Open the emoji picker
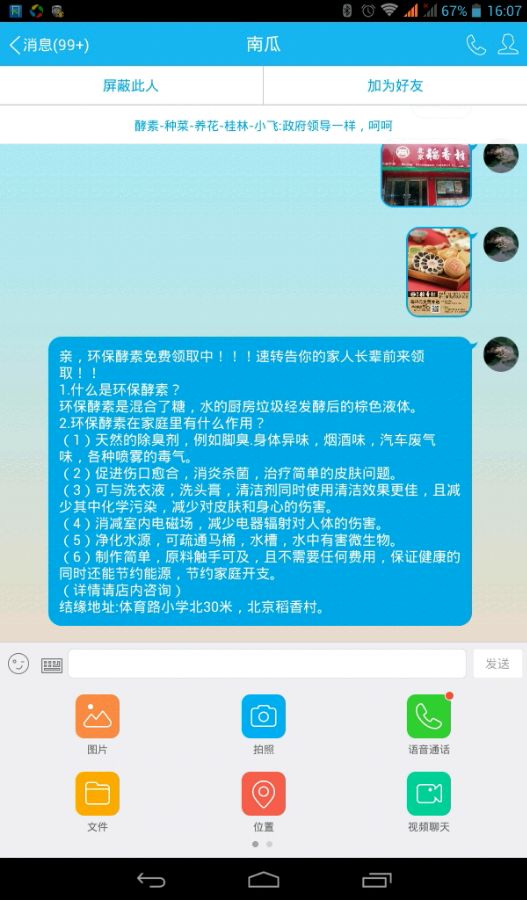Screen dimensions: 527x900 18,664
